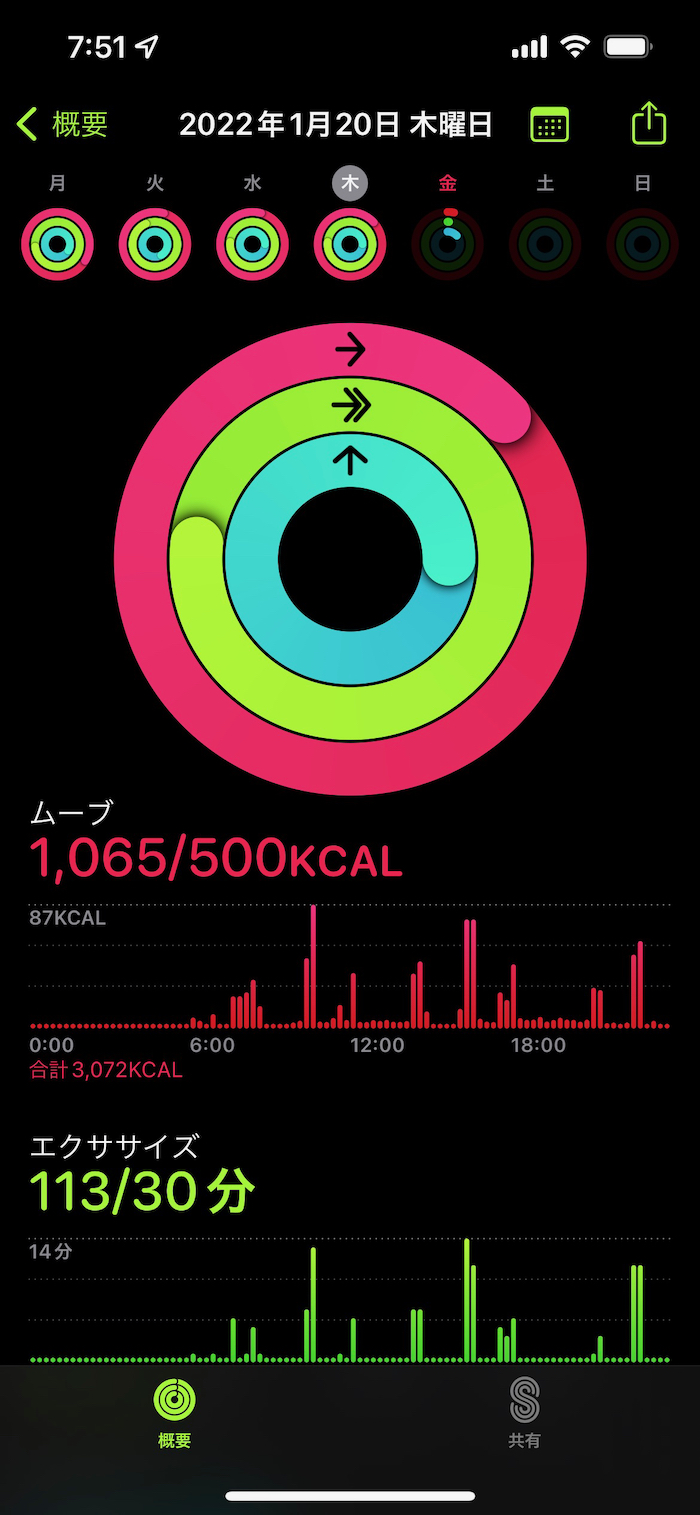Select Monday (月) activity rings
700x1515 pixels.
pos(57,243)
